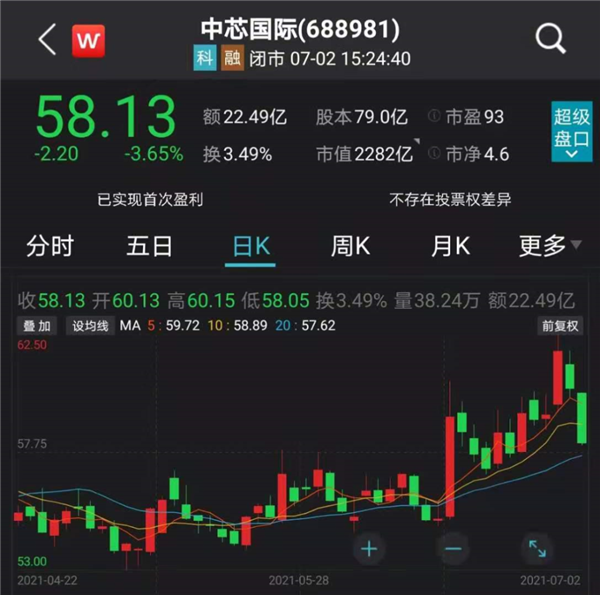
Task: Open 设均线 moving average settings
Action: pos(88,325)
